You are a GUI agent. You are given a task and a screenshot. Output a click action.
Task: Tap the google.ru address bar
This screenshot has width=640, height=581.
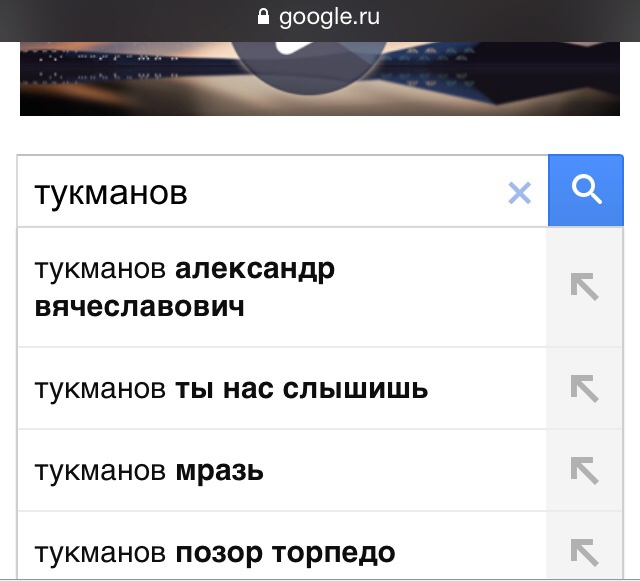click(x=320, y=17)
